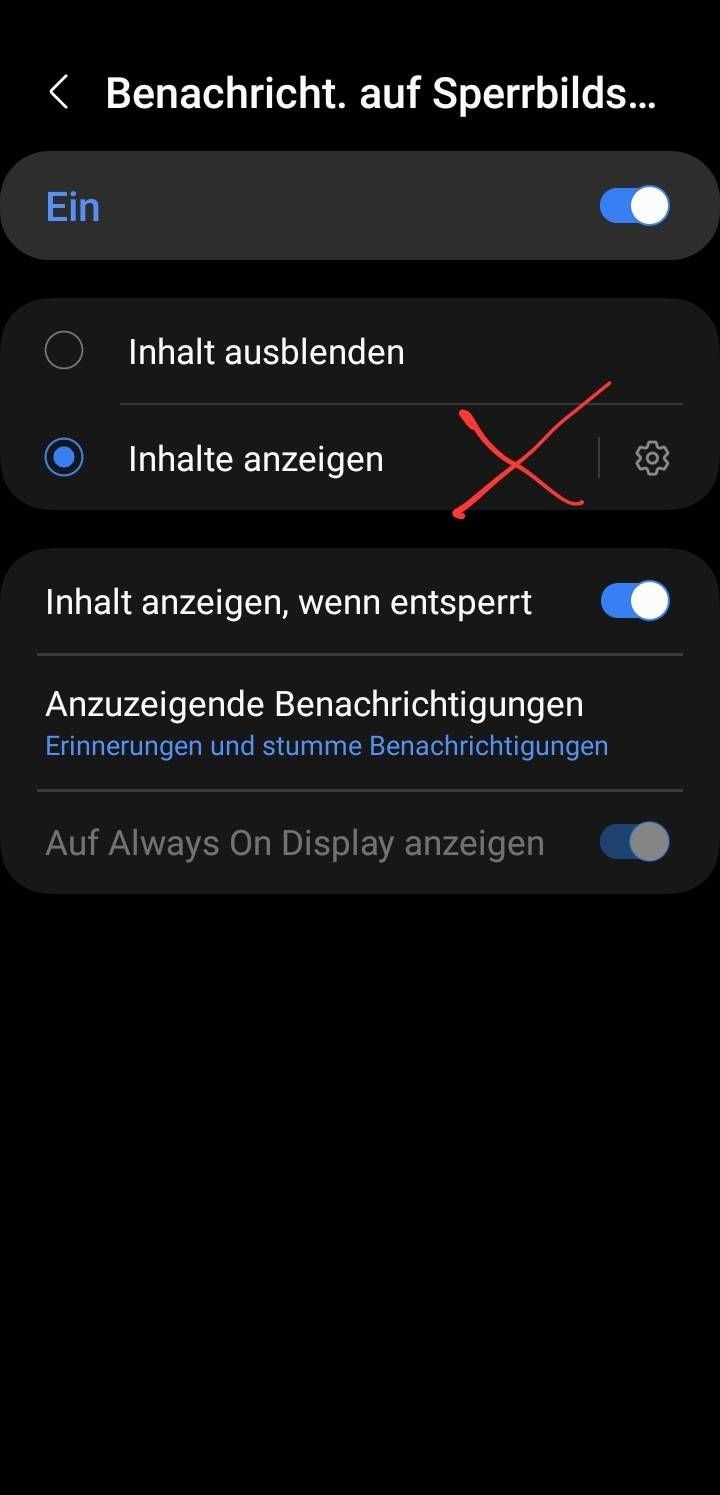Viewport: 720px width, 1495px height.
Task: Open the gear settings for Inhalte anzeigen
Action: [x=652, y=458]
